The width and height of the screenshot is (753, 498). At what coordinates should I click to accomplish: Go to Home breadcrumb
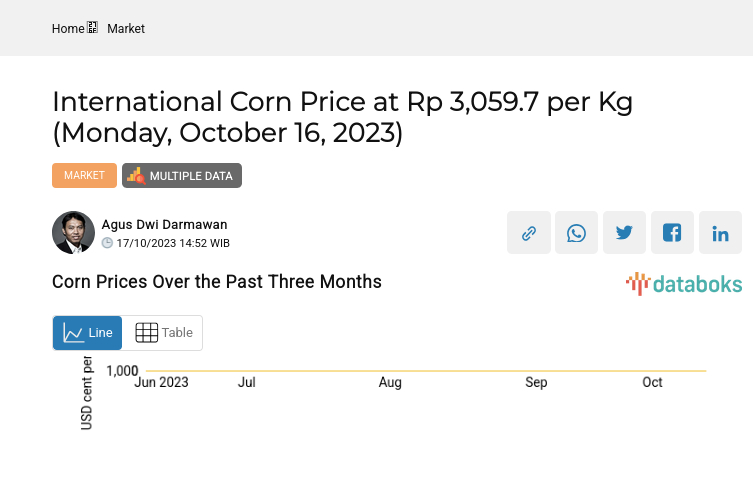pyautogui.click(x=68, y=29)
